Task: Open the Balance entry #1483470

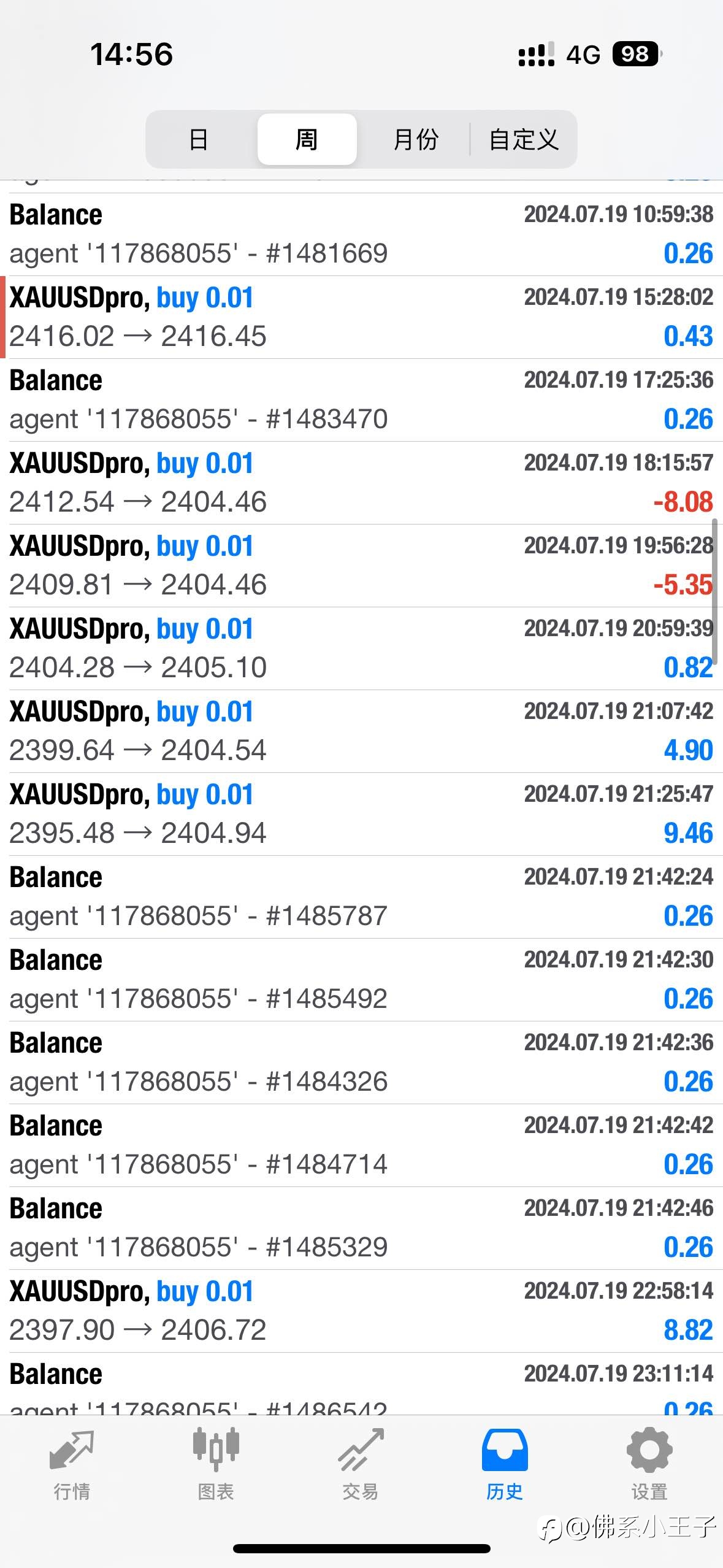Action: coord(361,400)
